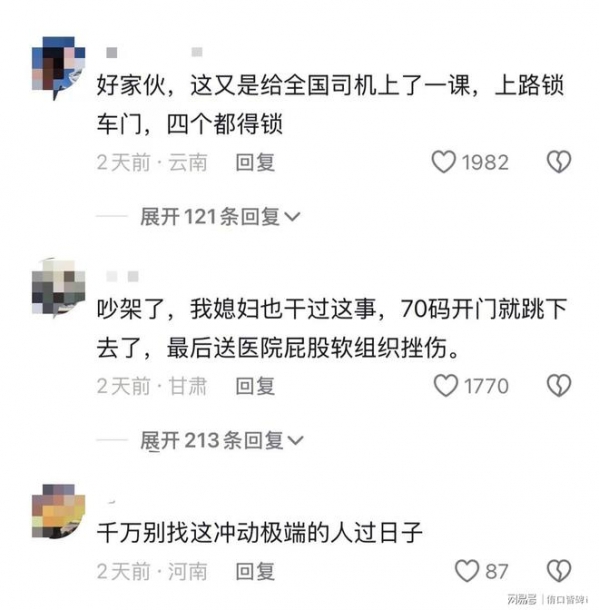Dislike the comment posted from 河南
The width and height of the screenshot is (600, 610).
(x=558, y=571)
